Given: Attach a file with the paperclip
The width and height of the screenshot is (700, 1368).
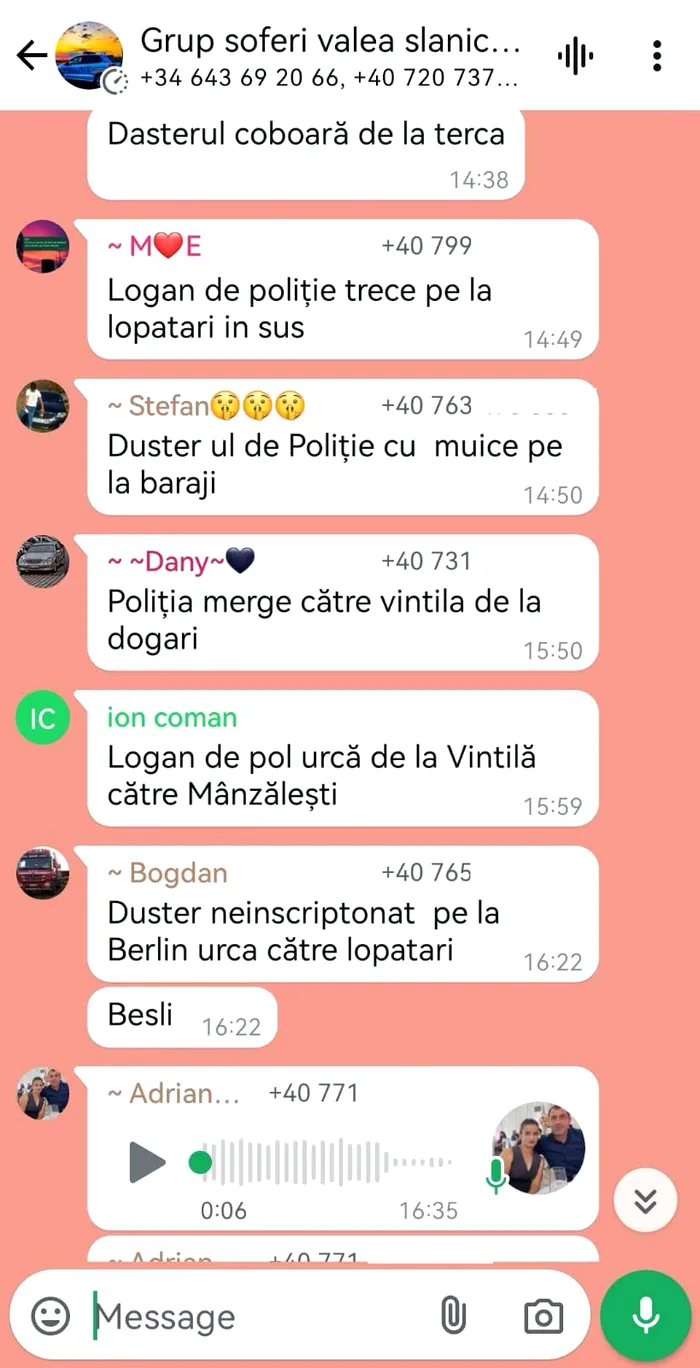Looking at the screenshot, I should (x=453, y=1316).
